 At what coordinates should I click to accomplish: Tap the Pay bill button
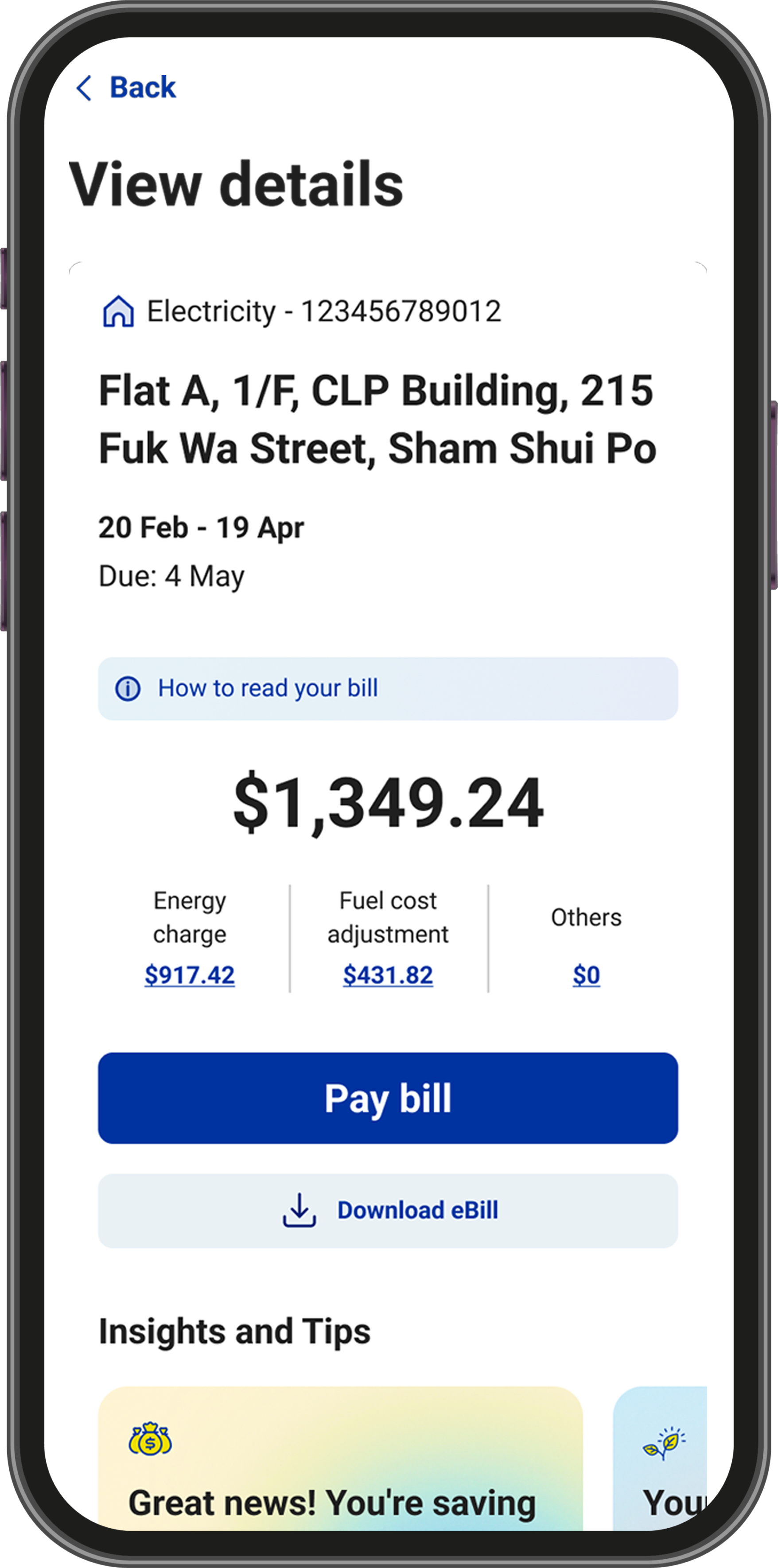click(388, 1098)
